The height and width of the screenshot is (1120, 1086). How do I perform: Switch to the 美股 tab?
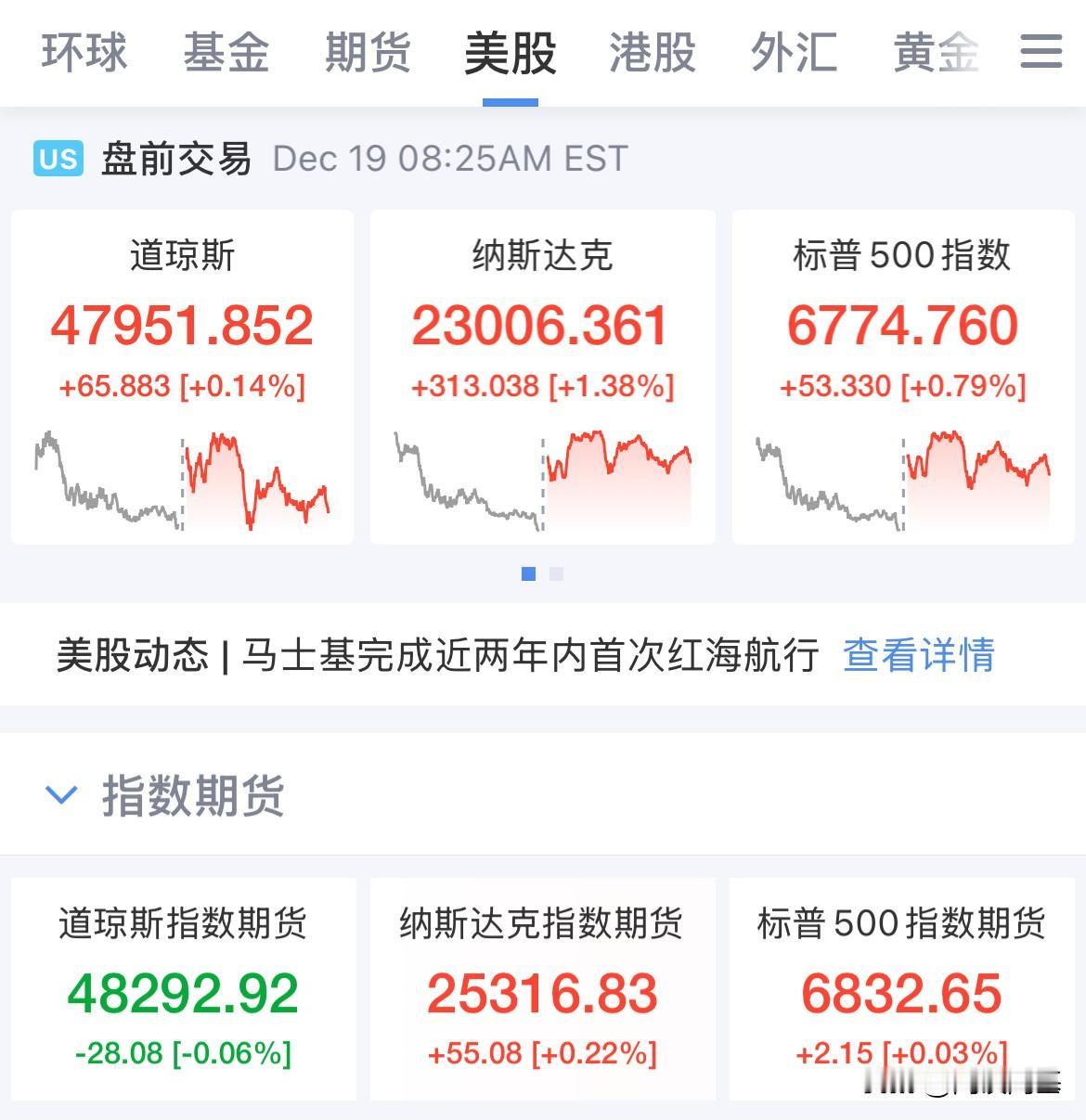[x=510, y=53]
